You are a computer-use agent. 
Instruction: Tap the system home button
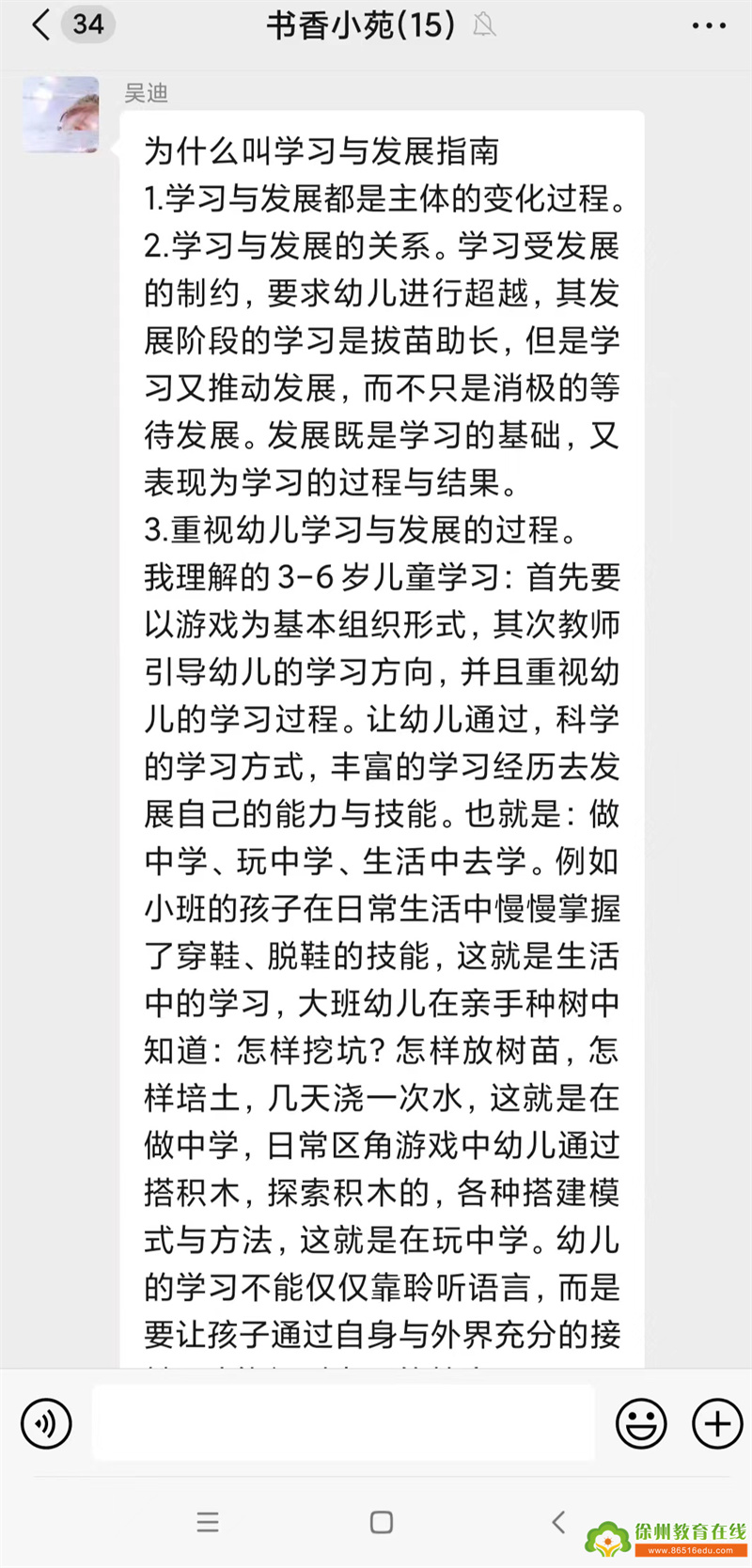coord(381,1522)
